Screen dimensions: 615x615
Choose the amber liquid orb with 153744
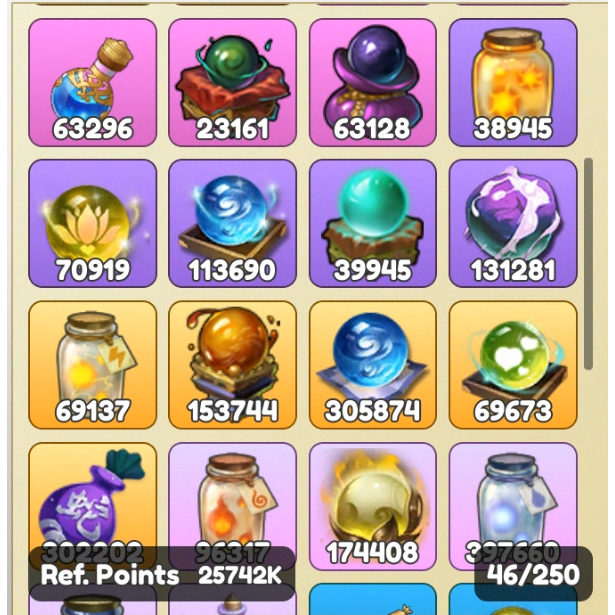232,364
